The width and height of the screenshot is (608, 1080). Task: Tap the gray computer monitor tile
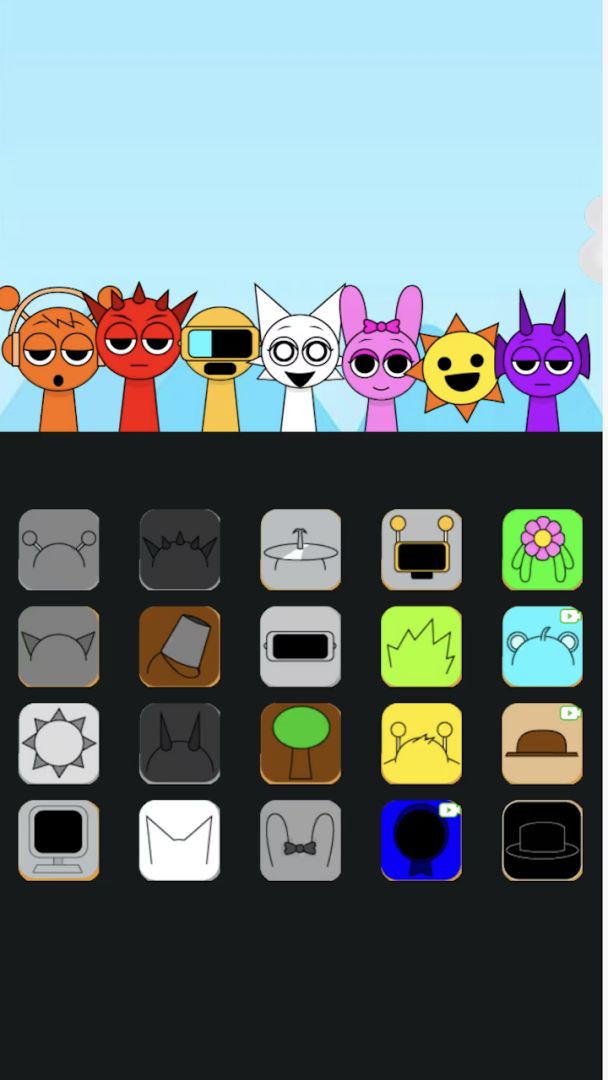click(x=58, y=840)
